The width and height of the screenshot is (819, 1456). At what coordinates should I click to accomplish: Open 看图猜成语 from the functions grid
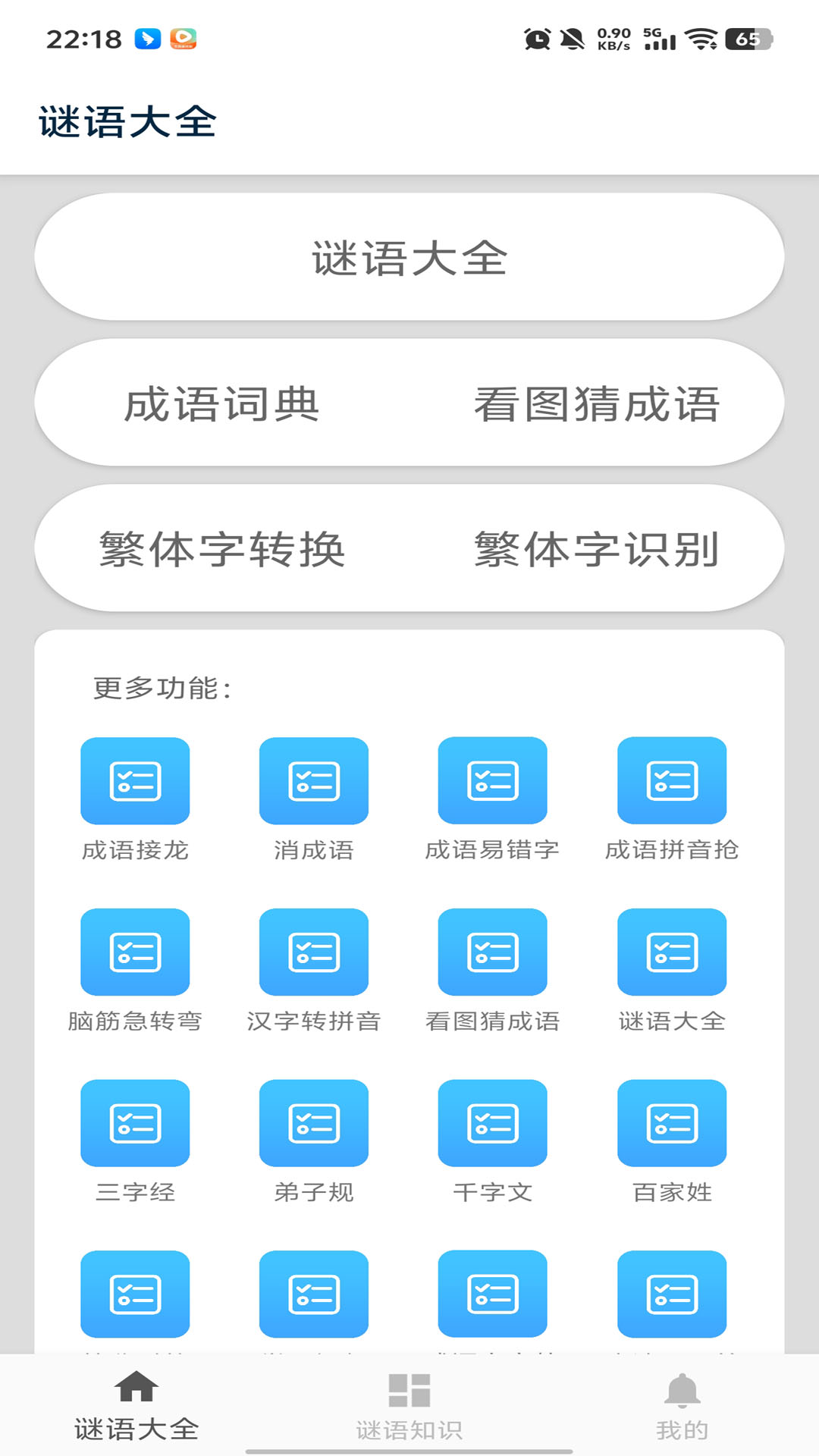coord(492,952)
